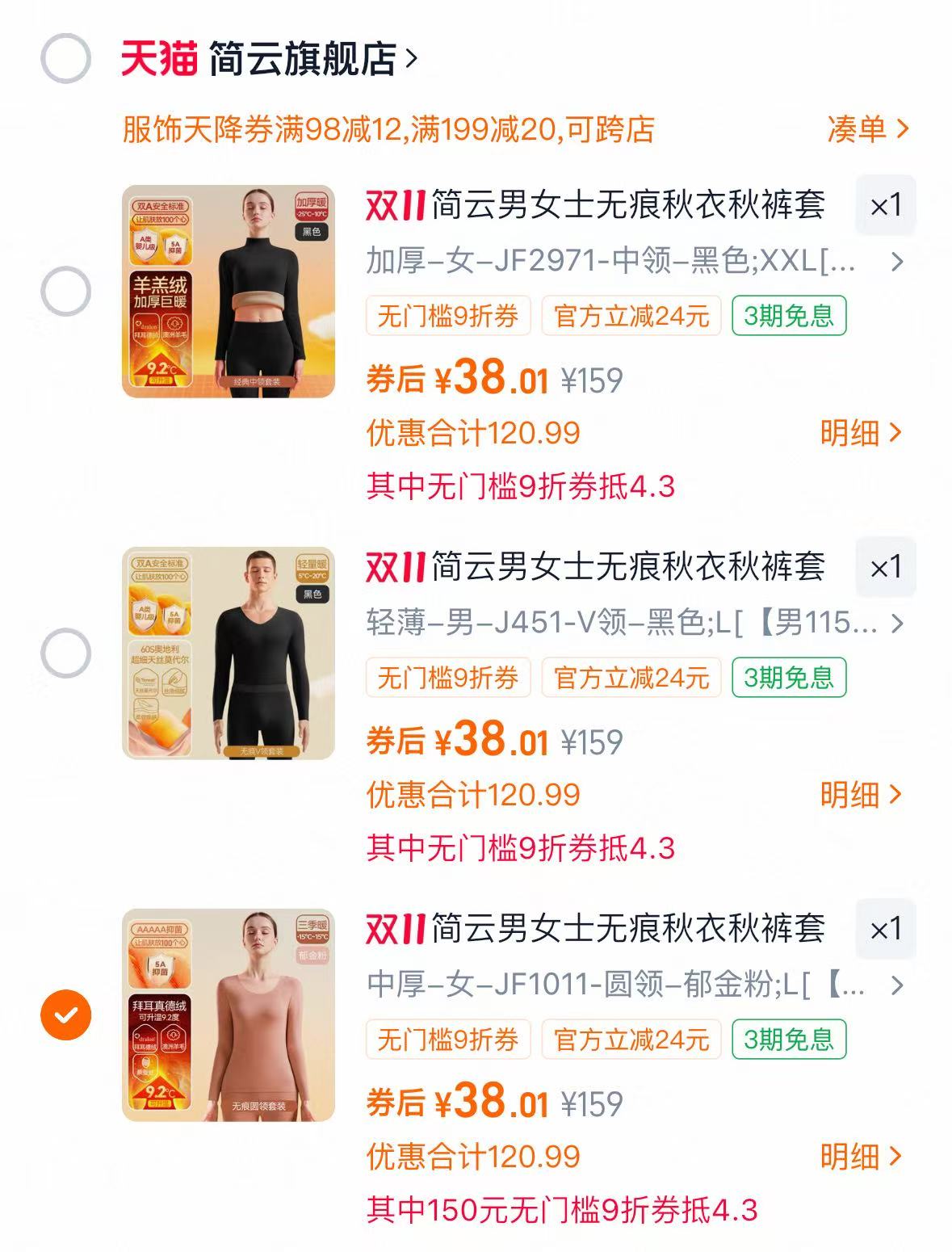Click the 无门槛9折券 coupon tag on first item
This screenshot has height=1252, width=952.
point(449,317)
